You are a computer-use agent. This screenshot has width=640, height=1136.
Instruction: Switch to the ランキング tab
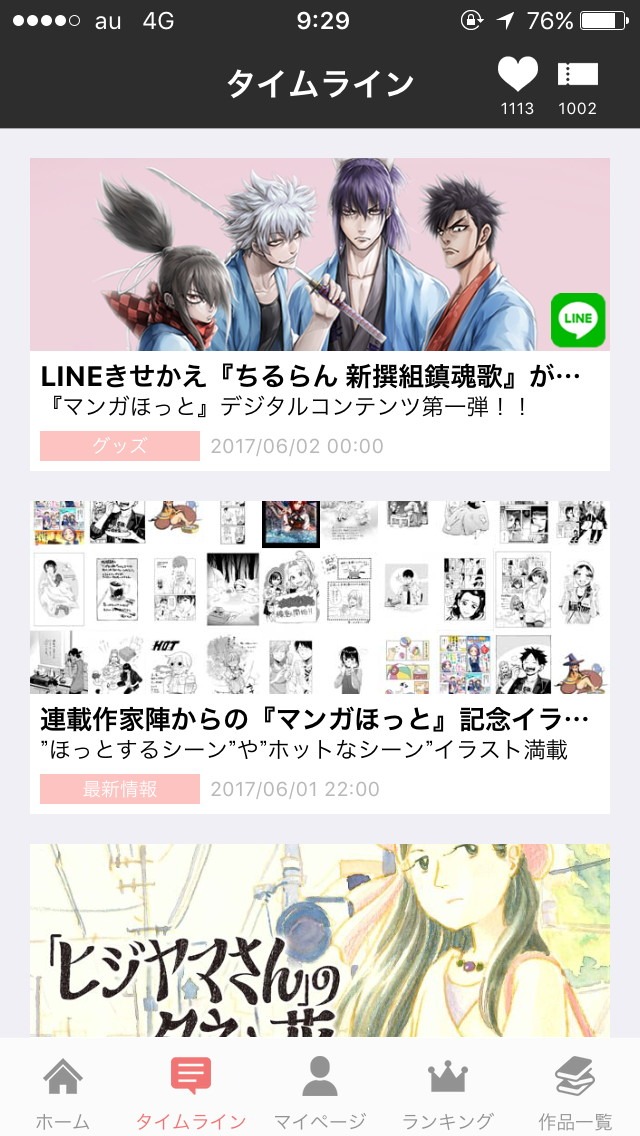(448, 1092)
